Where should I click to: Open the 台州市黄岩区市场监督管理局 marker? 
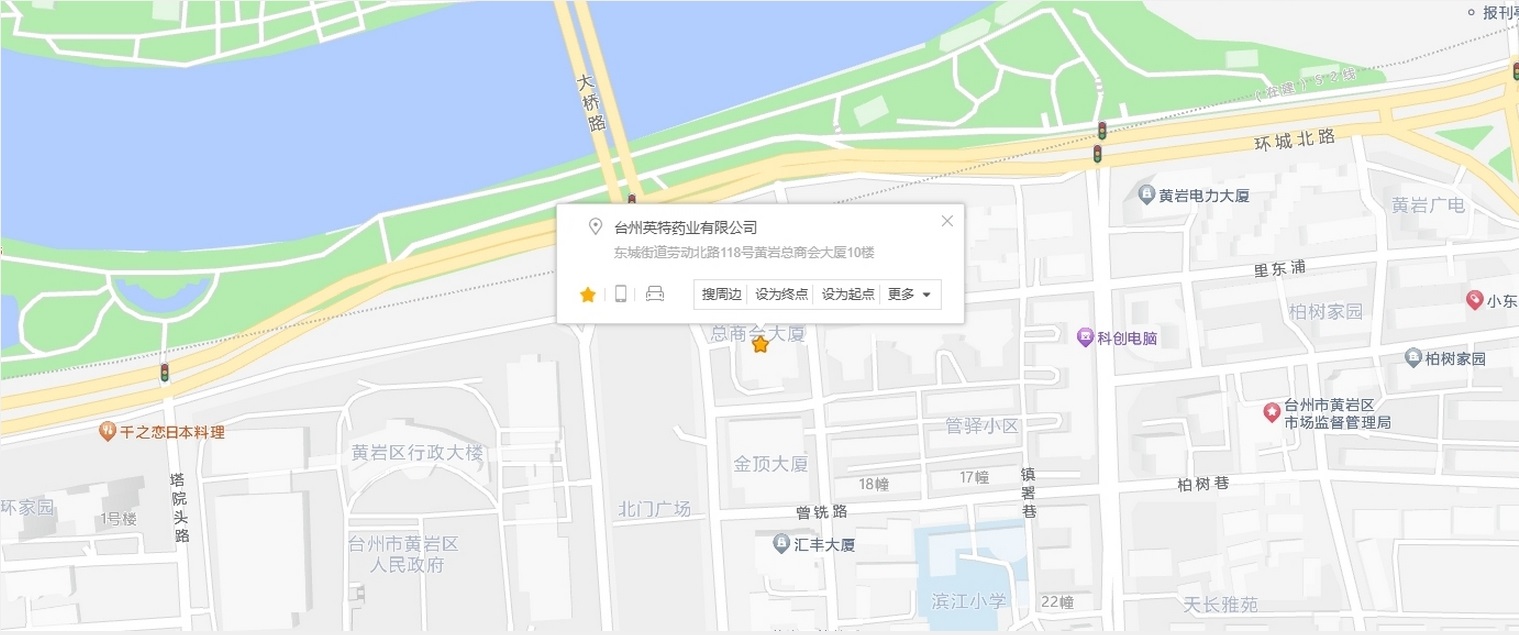(x=1271, y=411)
